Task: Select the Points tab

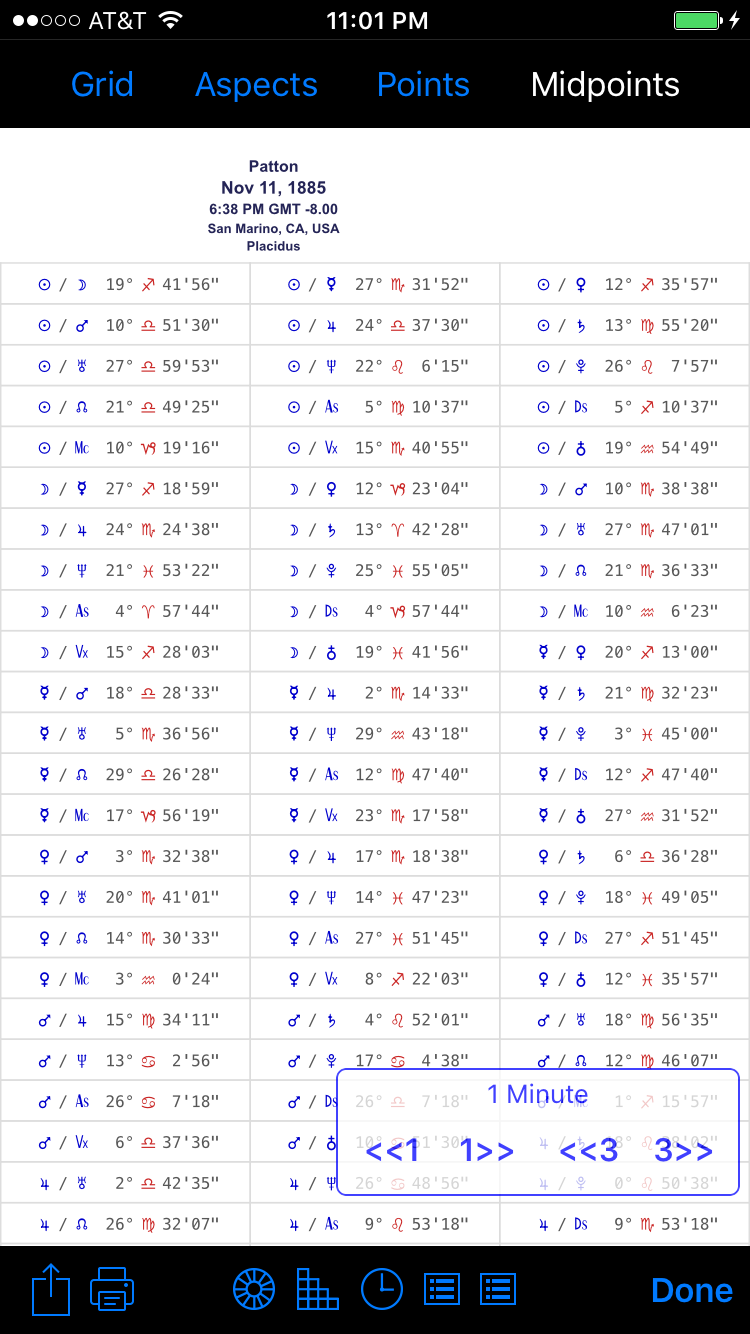Action: click(x=423, y=85)
